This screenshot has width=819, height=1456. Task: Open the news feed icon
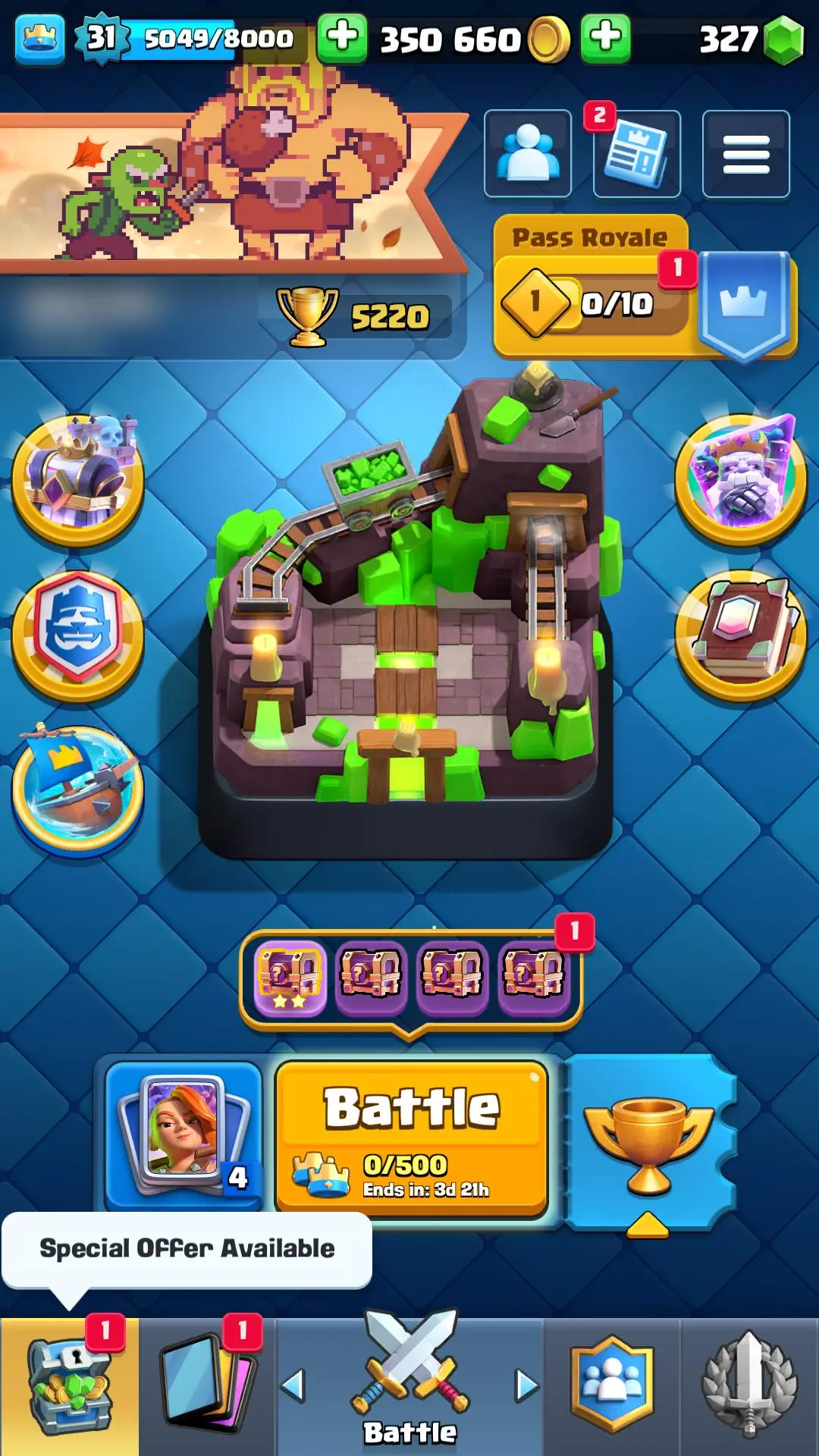(x=637, y=154)
